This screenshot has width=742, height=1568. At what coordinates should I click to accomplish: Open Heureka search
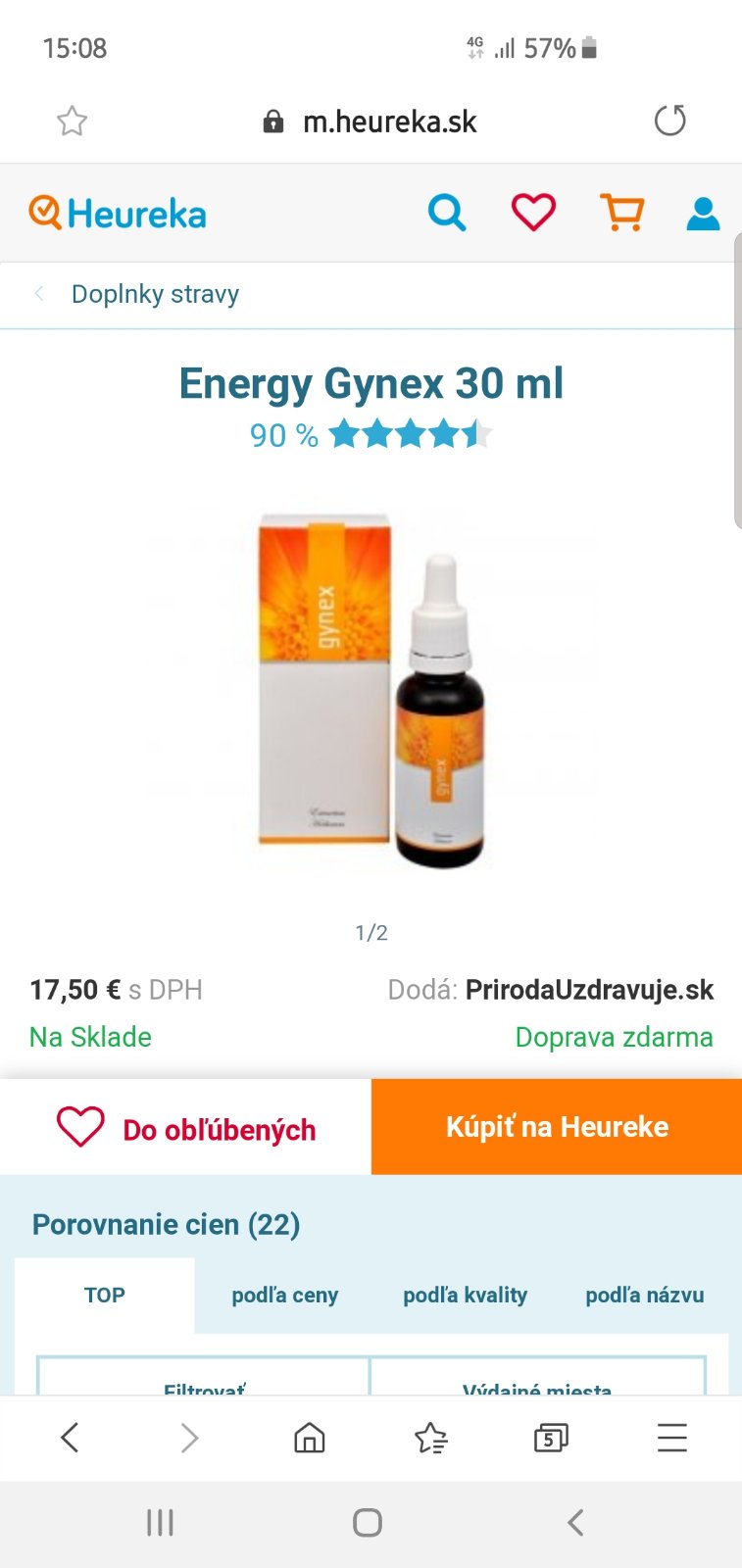coord(447,213)
